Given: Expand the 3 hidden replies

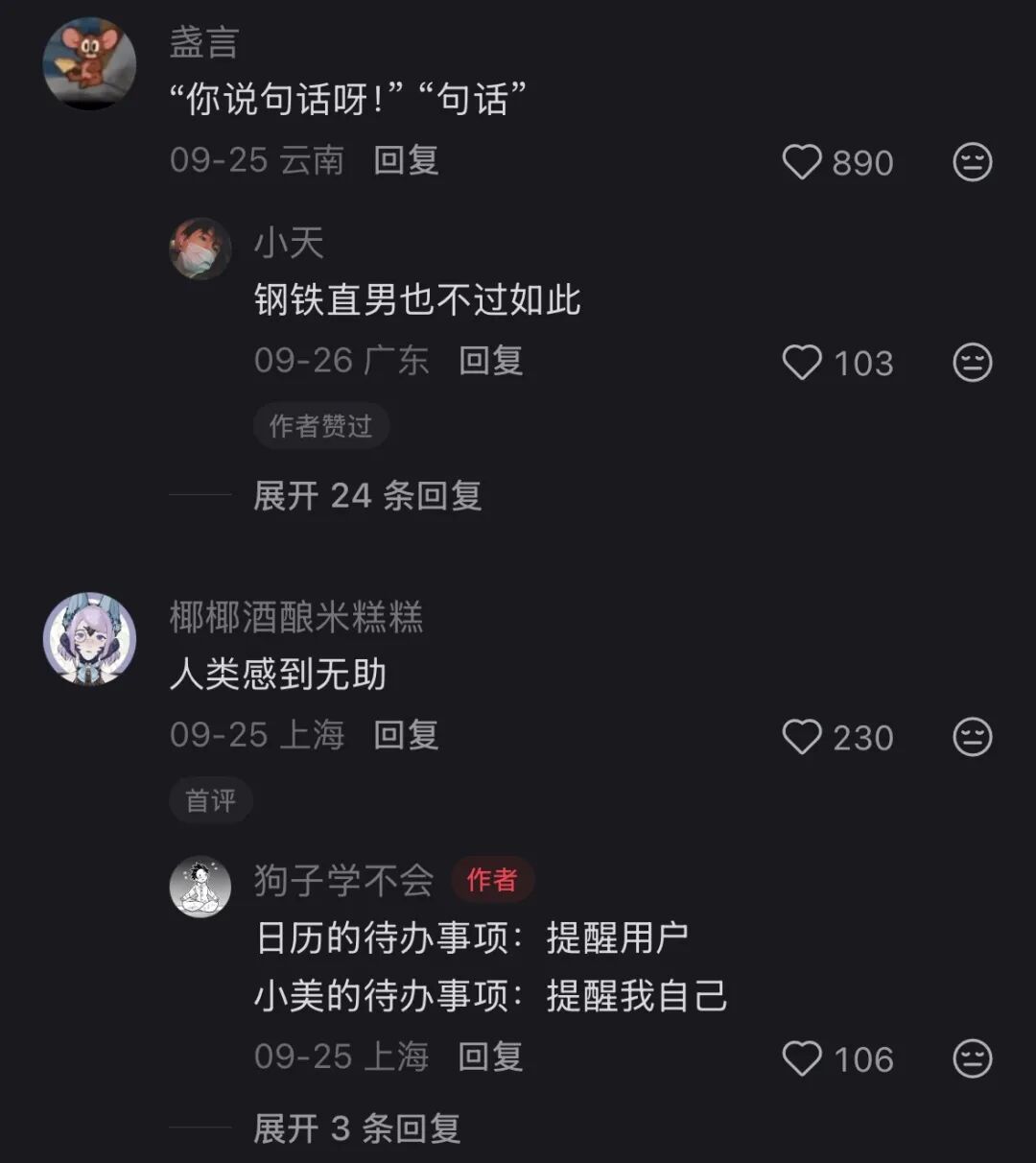Looking at the screenshot, I should click(357, 1128).
